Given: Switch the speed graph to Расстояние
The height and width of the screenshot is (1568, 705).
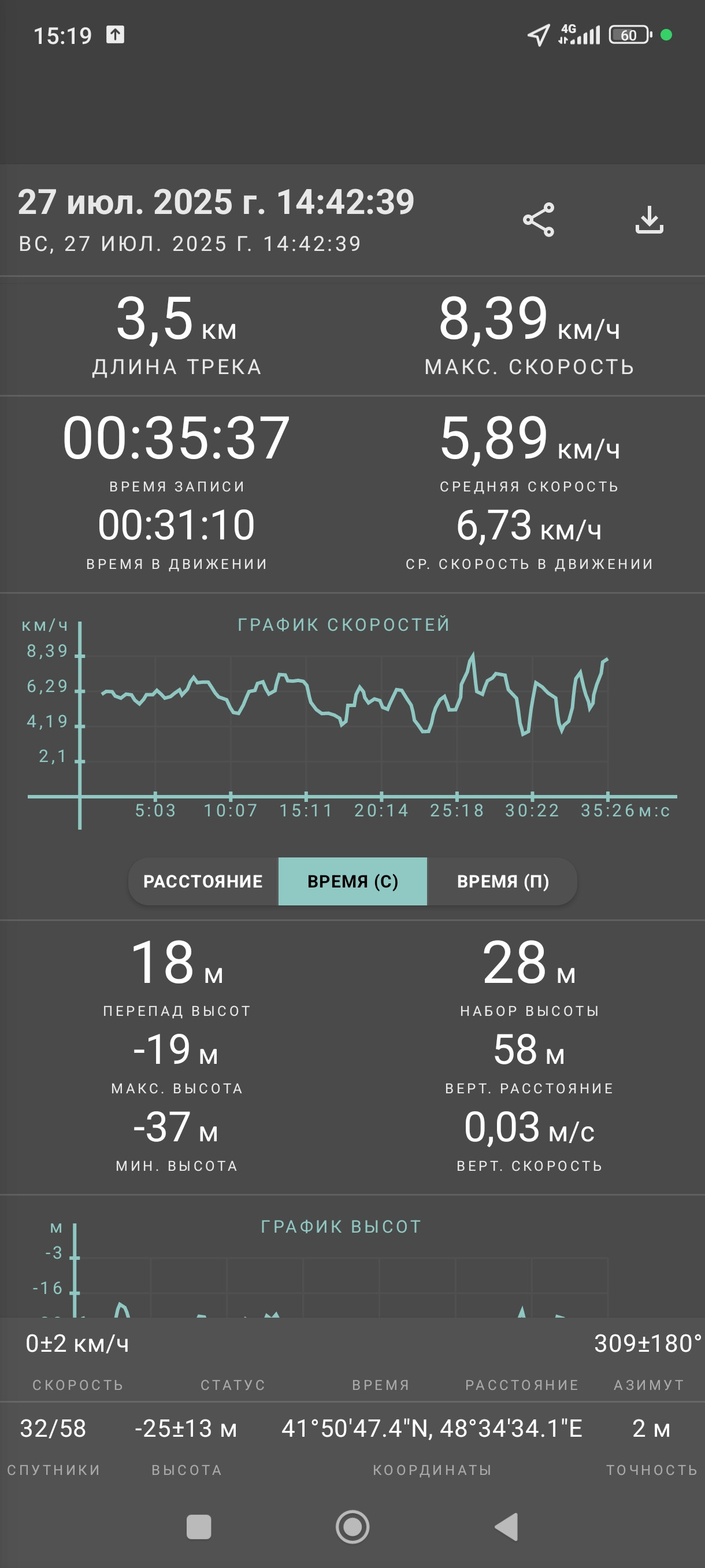Looking at the screenshot, I should click(x=203, y=881).
